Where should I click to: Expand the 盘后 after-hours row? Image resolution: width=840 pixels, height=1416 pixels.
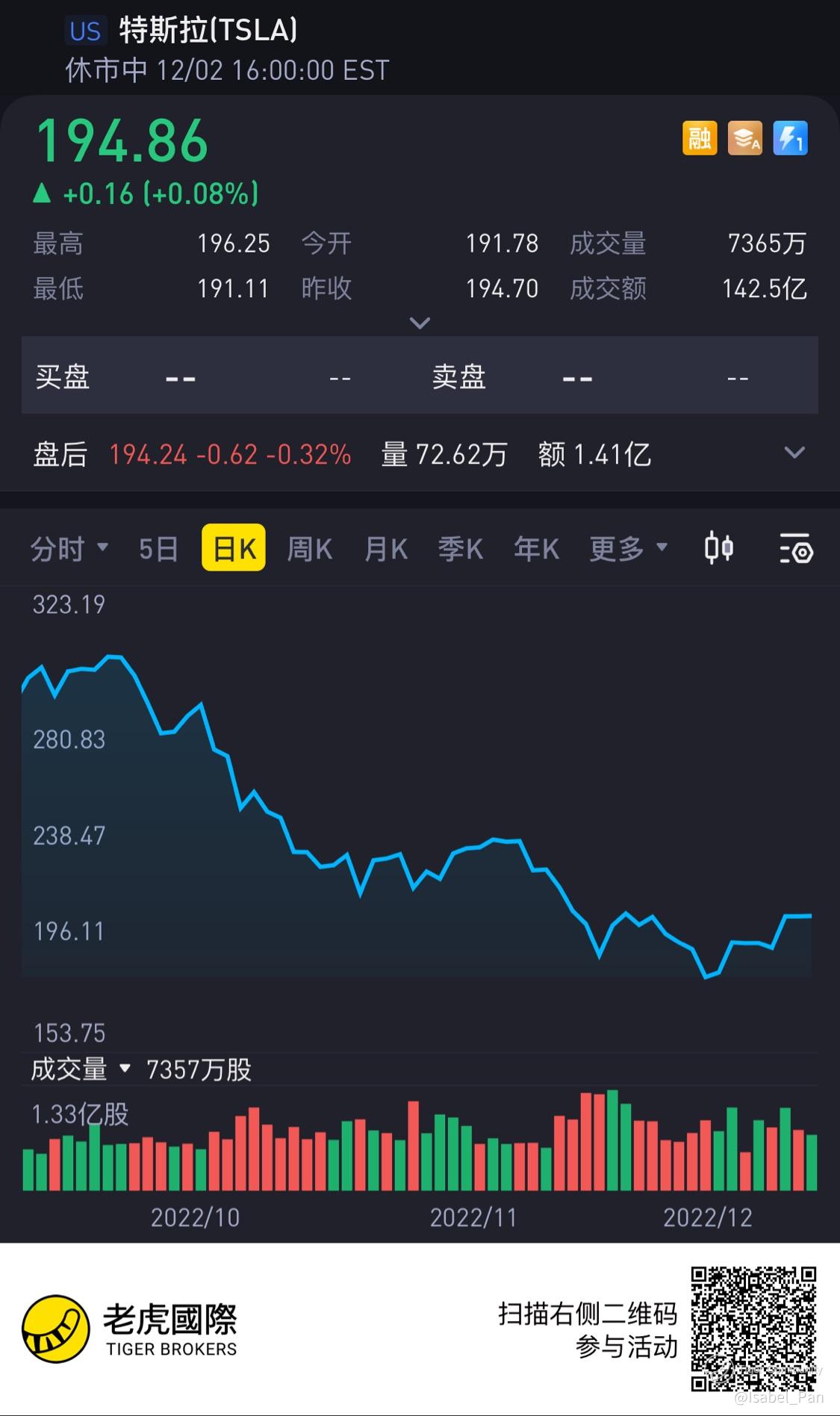(794, 453)
